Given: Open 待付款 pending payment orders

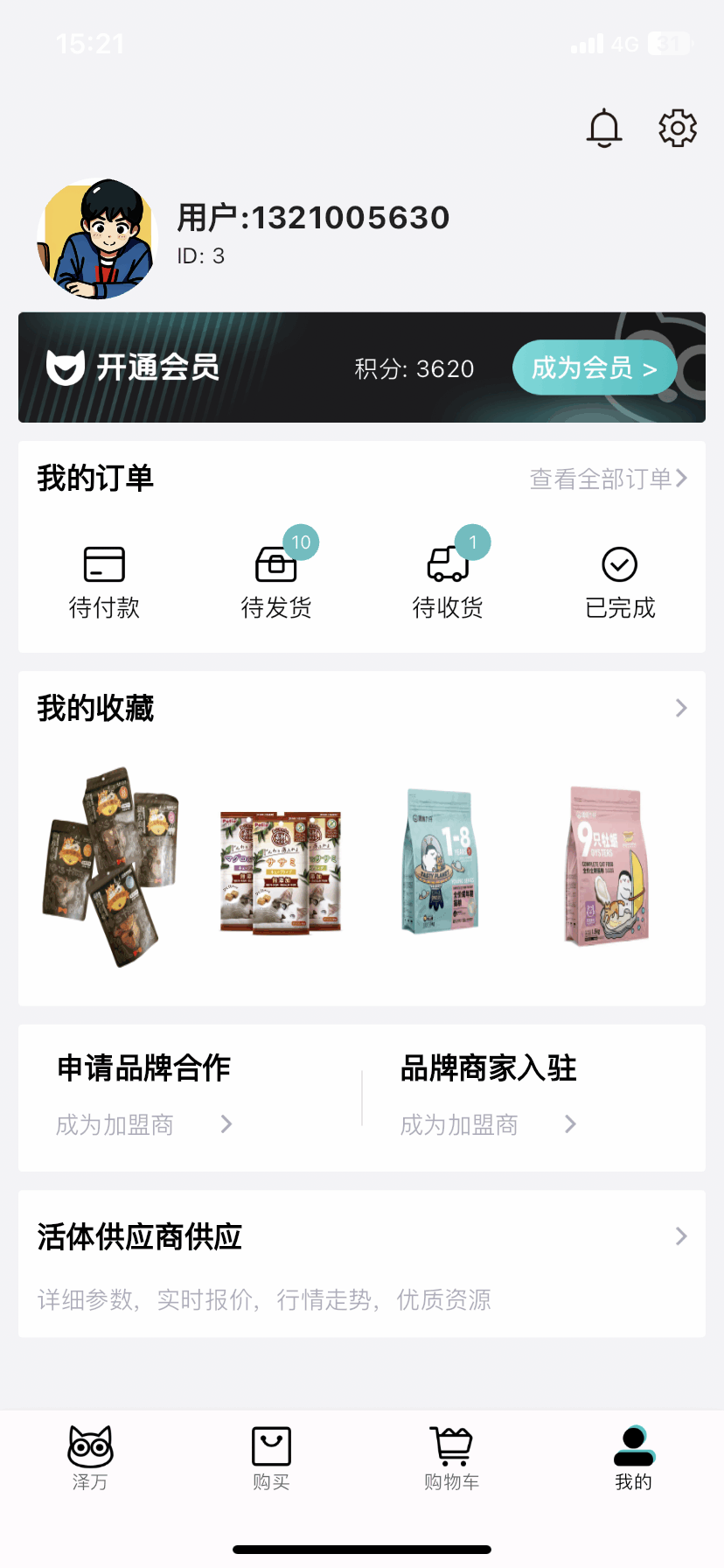Looking at the screenshot, I should click(103, 577).
